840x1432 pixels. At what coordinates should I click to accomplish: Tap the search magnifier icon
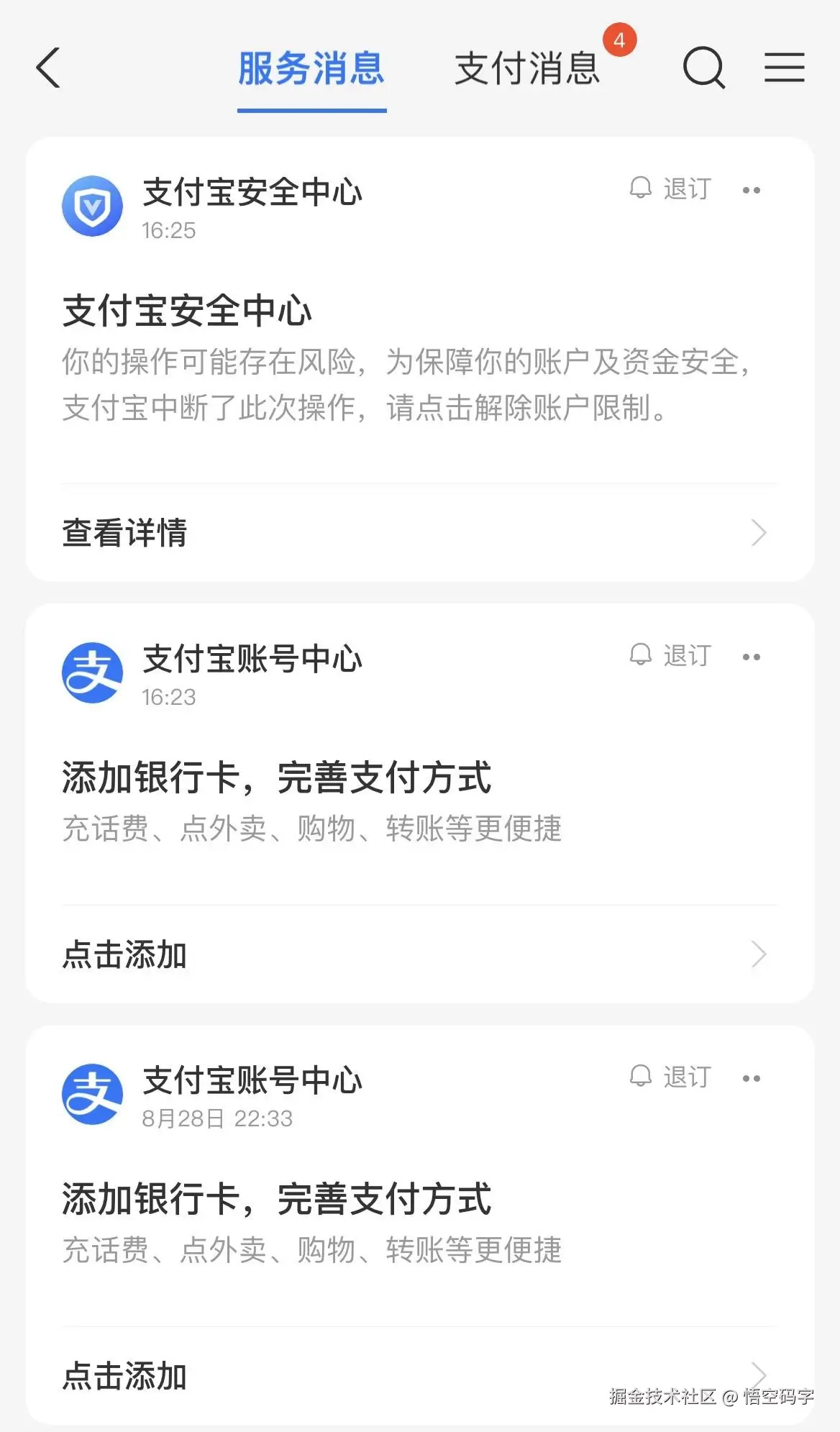[x=703, y=68]
